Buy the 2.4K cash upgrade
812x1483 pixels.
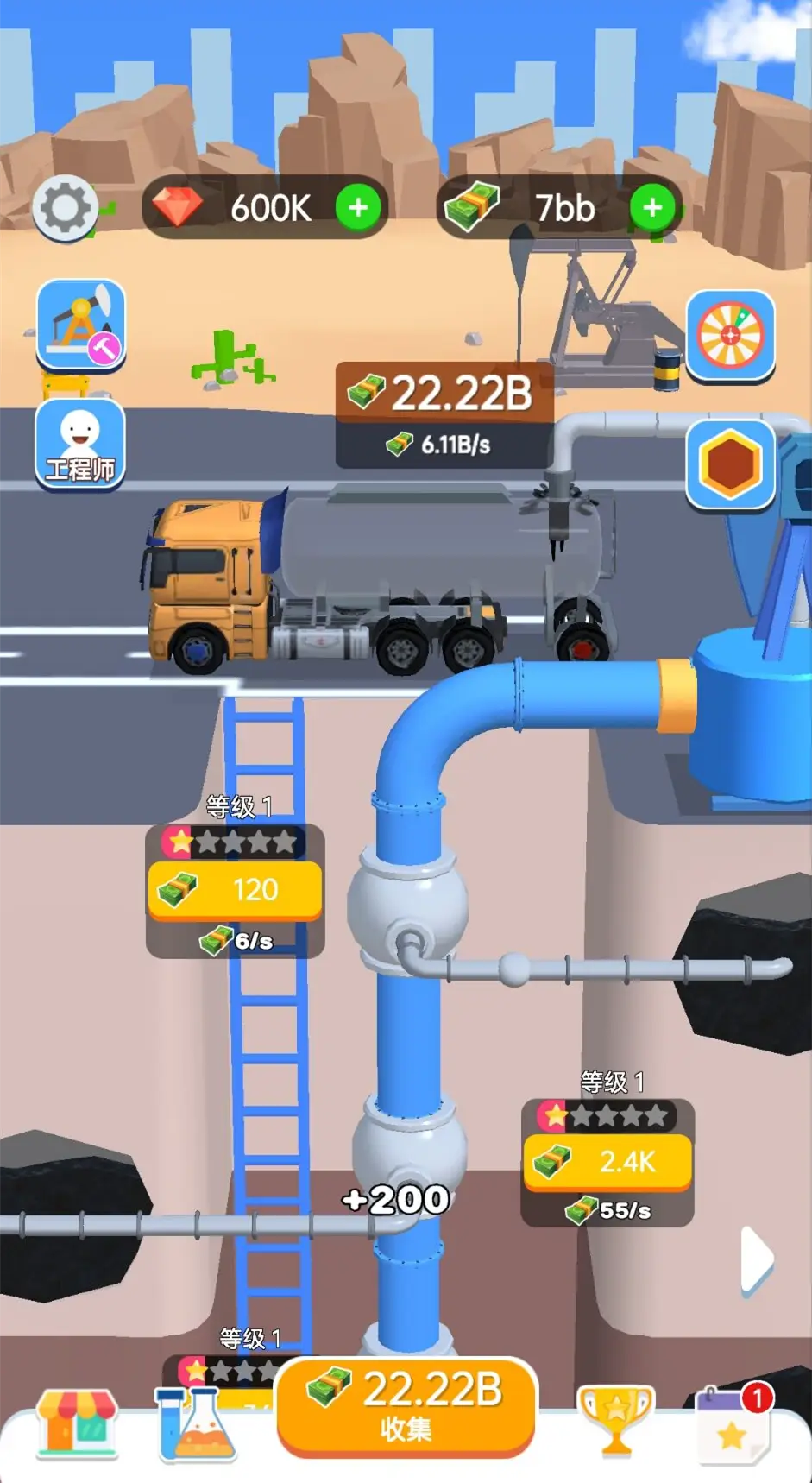607,1162
